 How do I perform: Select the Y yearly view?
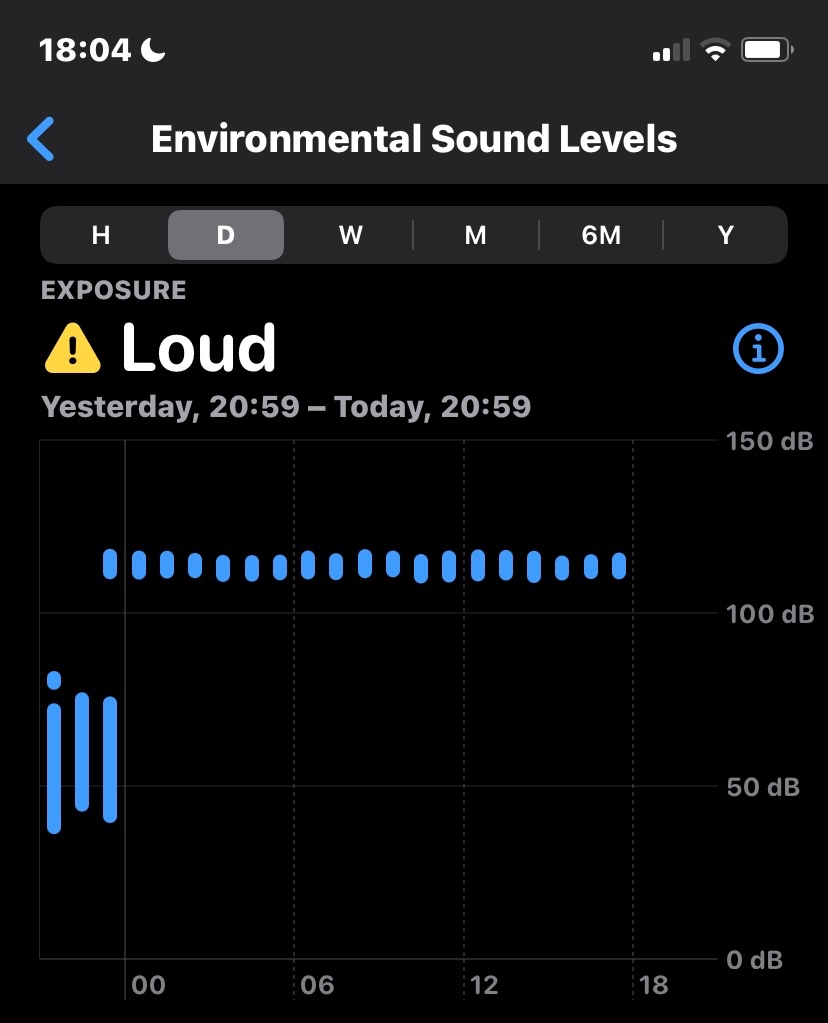[726, 235]
